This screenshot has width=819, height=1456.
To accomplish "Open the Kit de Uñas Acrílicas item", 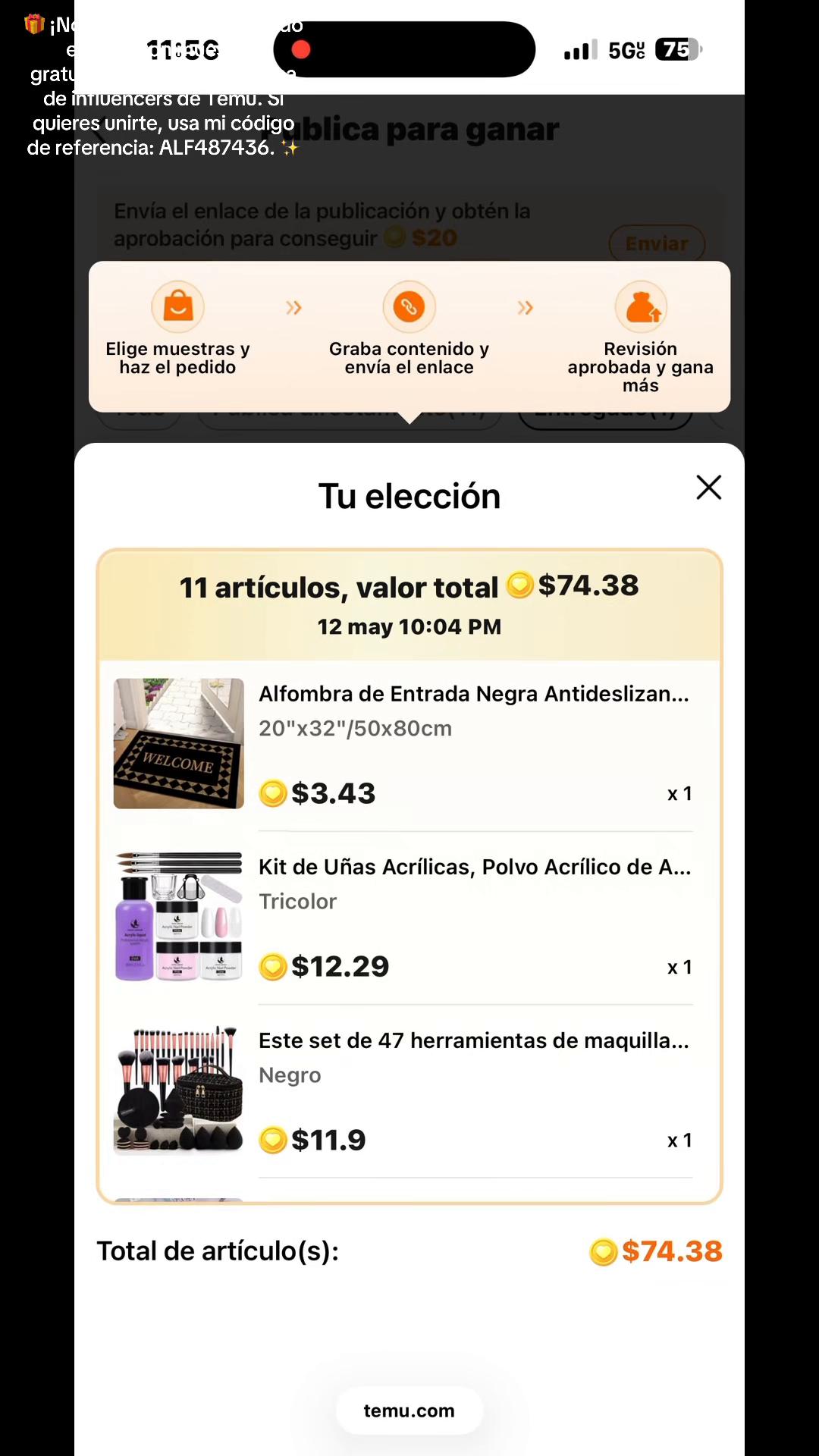I will click(409, 917).
